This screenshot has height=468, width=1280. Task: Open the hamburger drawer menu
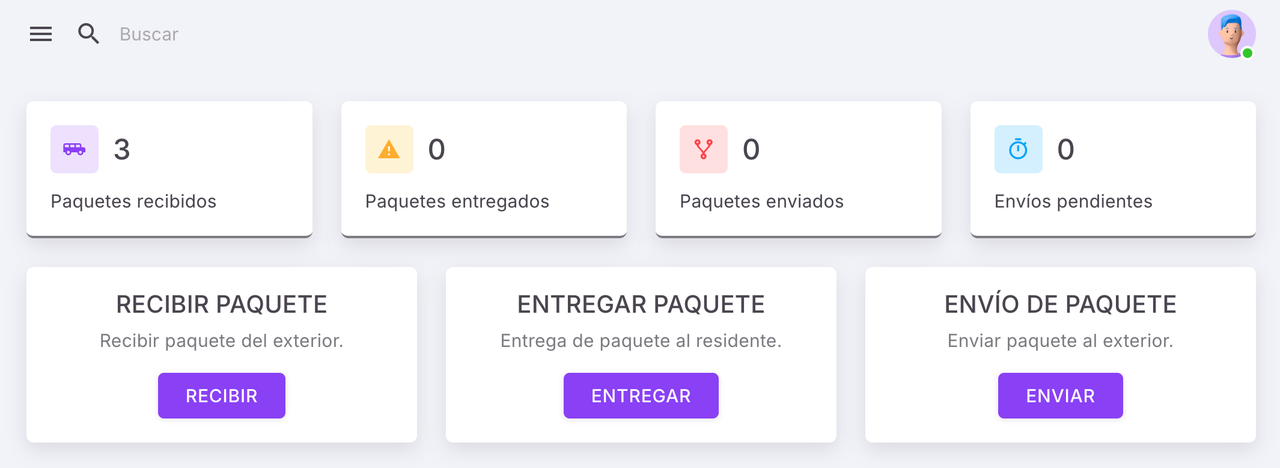[40, 34]
